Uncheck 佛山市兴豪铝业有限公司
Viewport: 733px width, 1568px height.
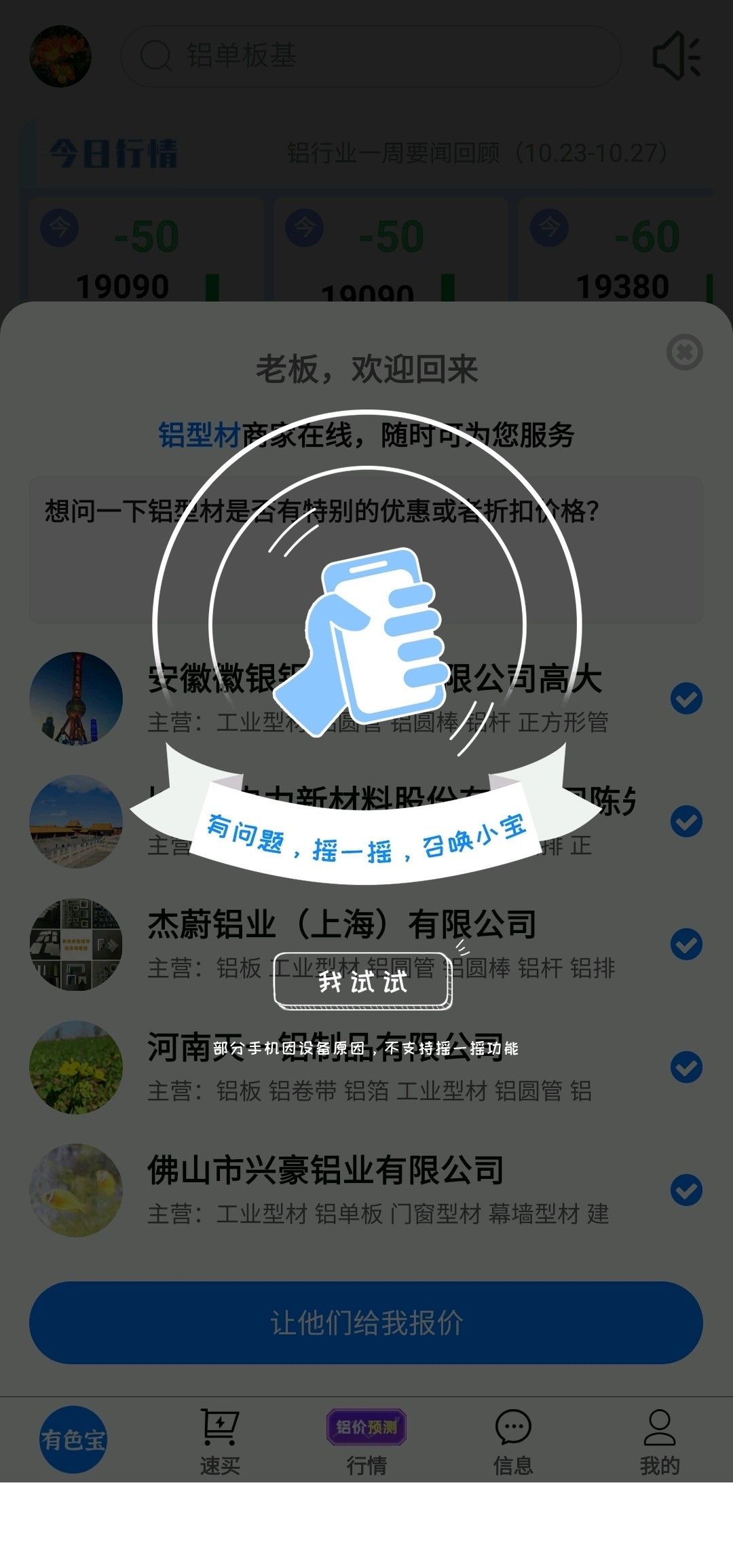pos(686,1190)
